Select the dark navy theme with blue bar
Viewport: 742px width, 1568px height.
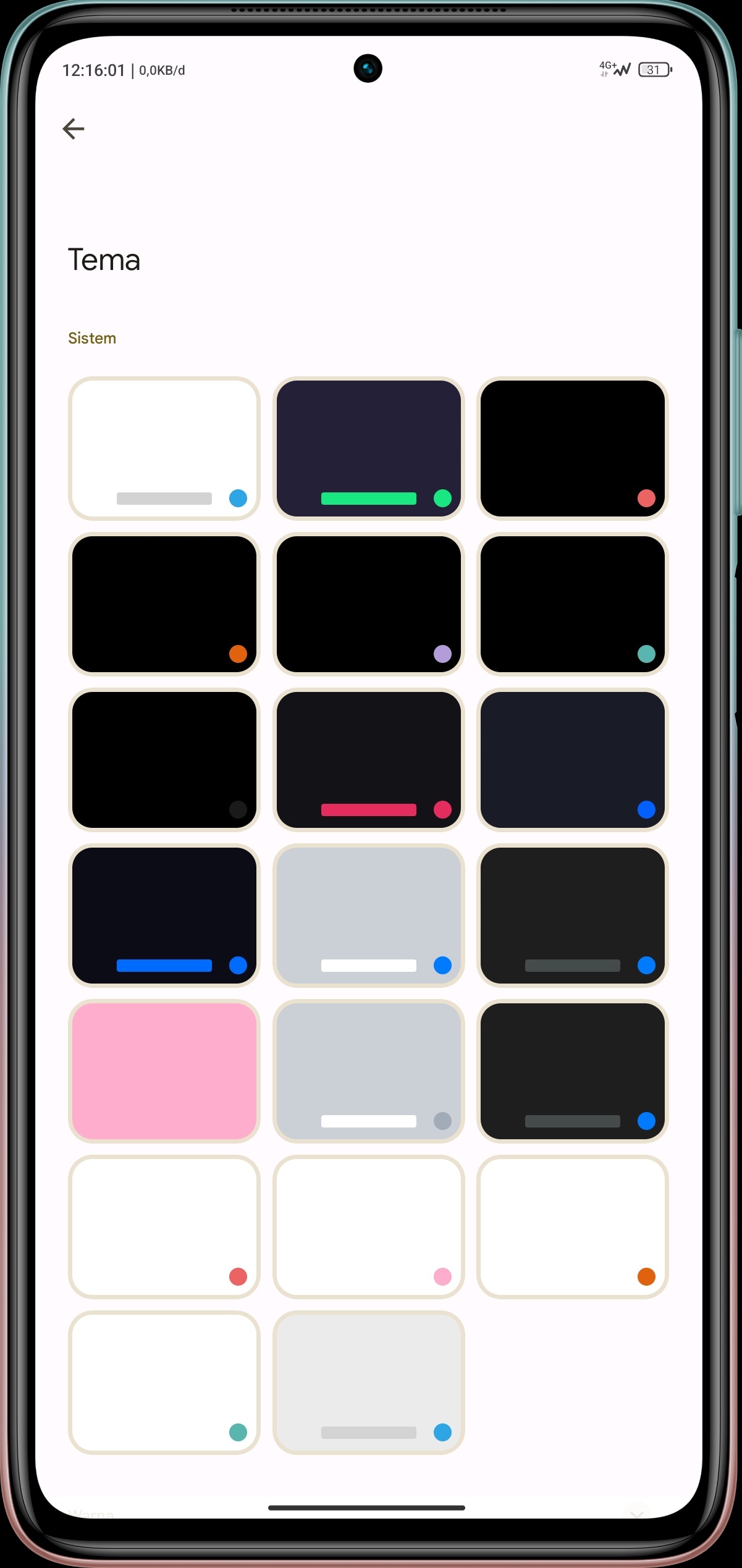click(164, 915)
